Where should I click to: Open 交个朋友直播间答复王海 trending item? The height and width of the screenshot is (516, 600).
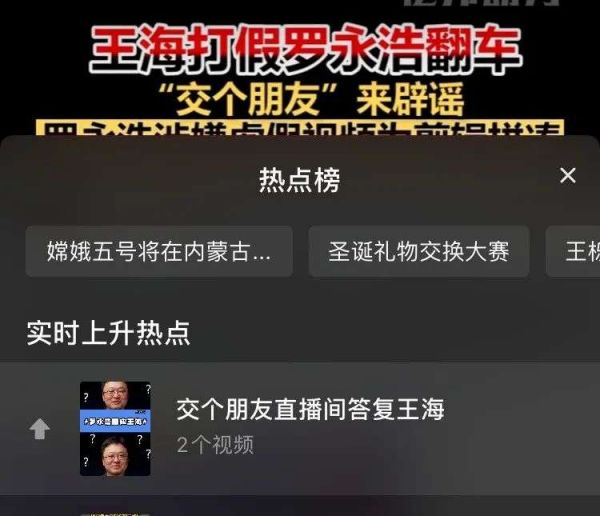pyautogui.click(x=309, y=410)
